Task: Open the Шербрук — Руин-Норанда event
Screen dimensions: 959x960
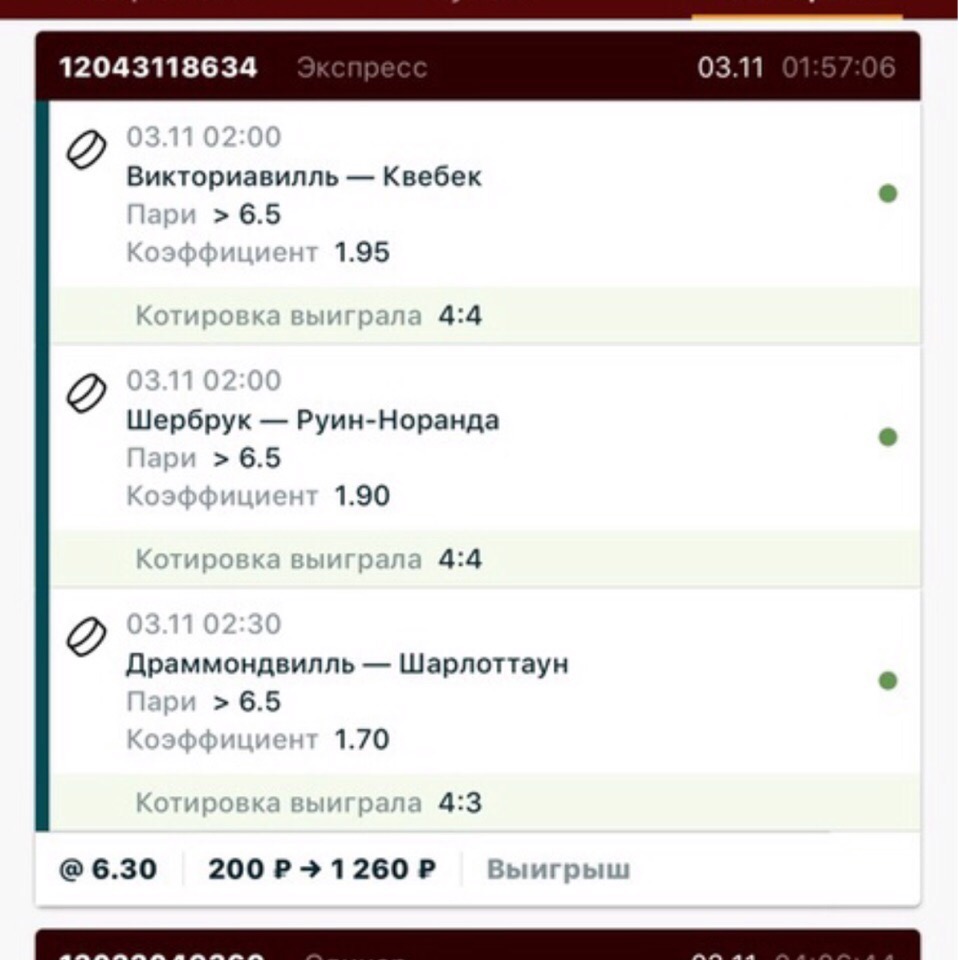Action: point(312,421)
